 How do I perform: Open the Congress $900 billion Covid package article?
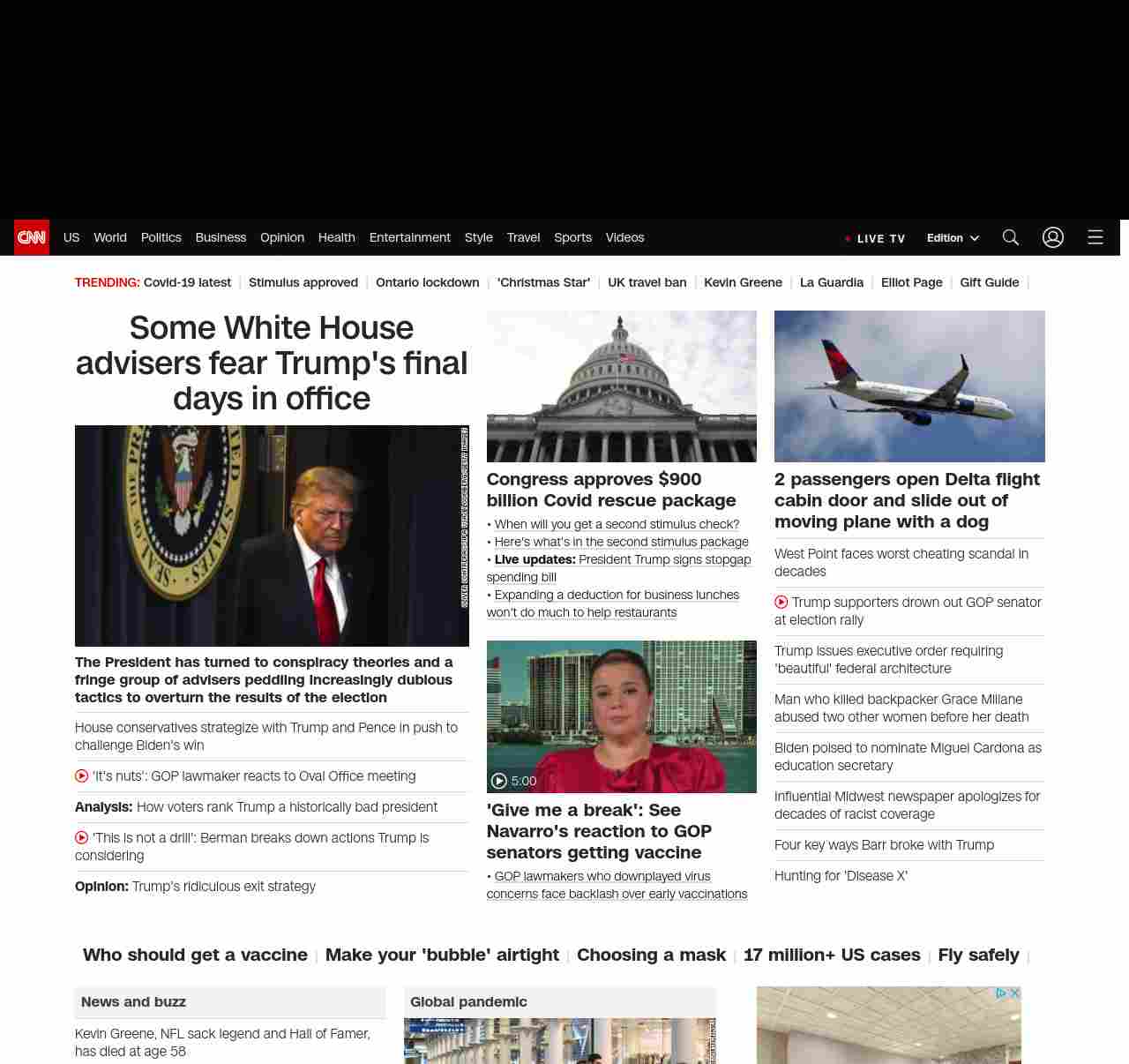610,490
